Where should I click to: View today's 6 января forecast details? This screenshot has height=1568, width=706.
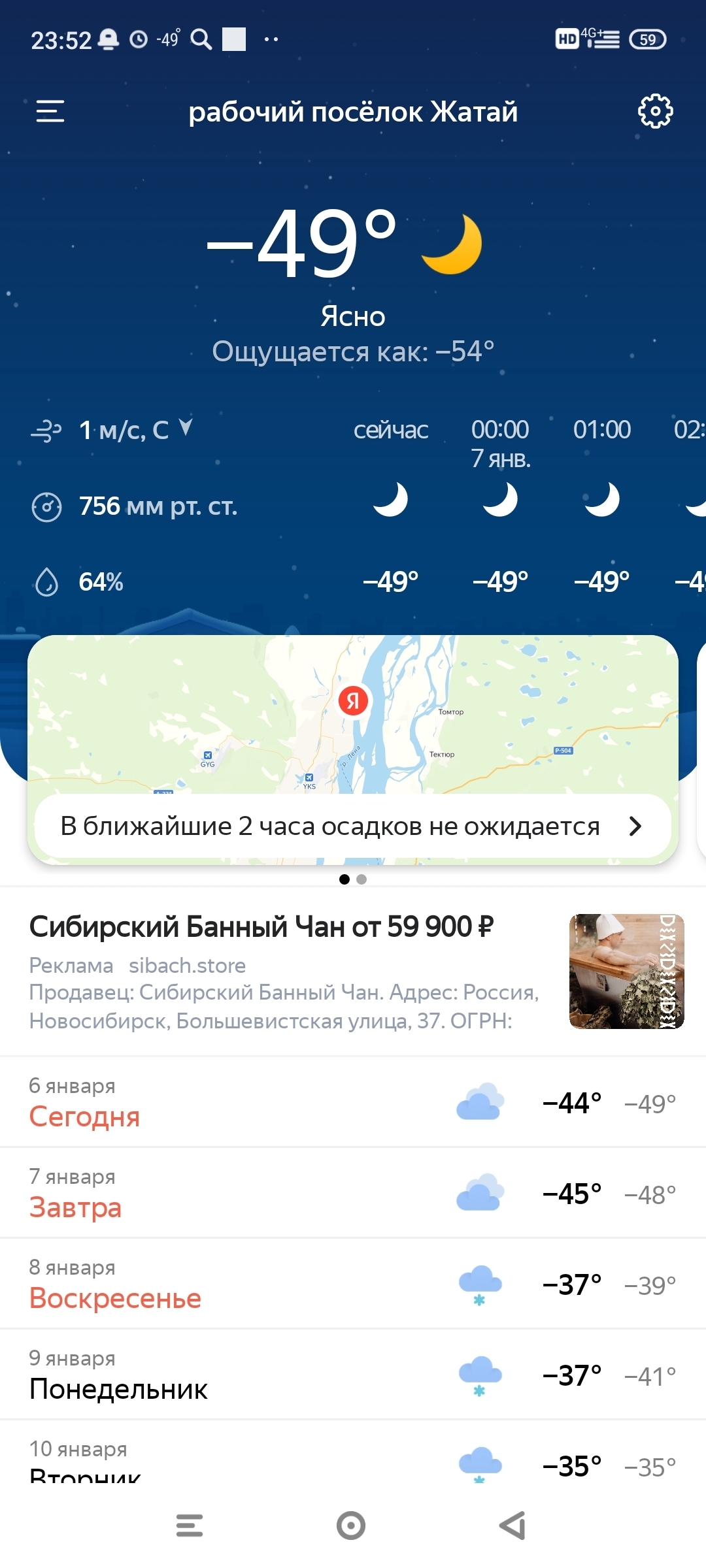353,1102
